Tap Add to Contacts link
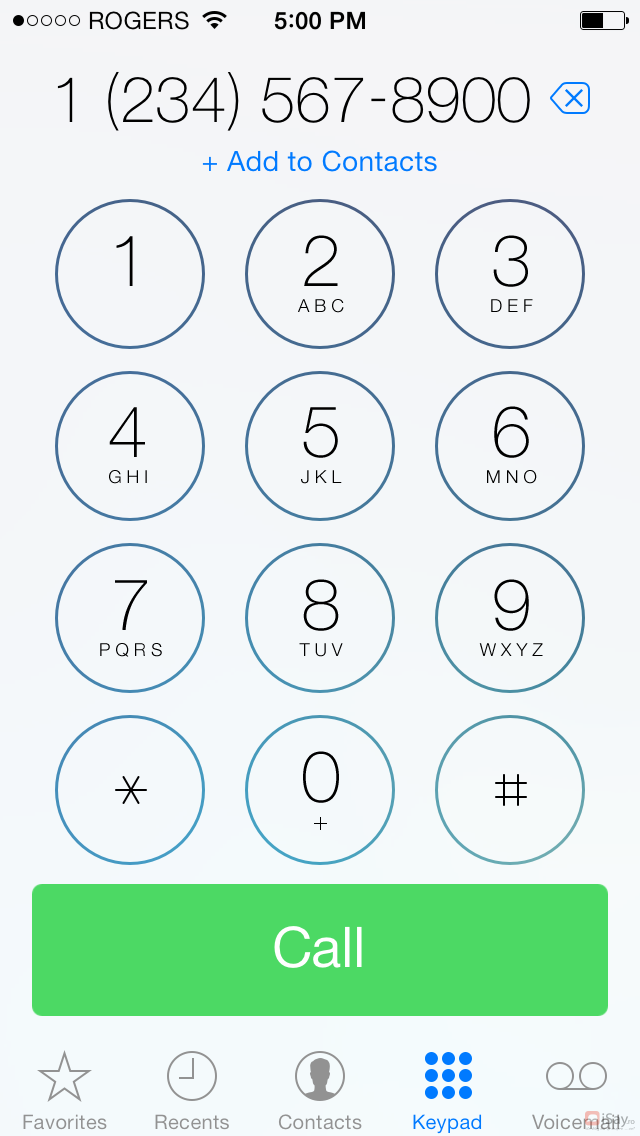Image resolution: width=640 pixels, height=1136 pixels. (x=320, y=162)
